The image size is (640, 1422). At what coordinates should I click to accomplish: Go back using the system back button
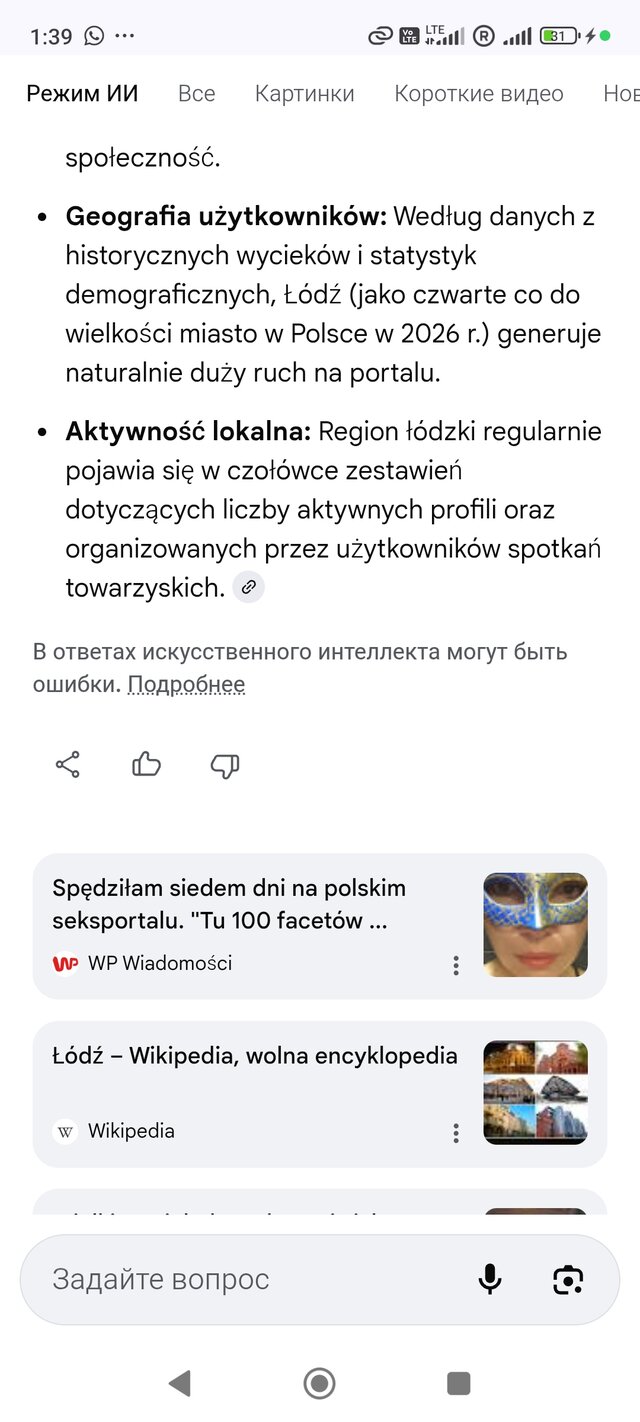180,1383
